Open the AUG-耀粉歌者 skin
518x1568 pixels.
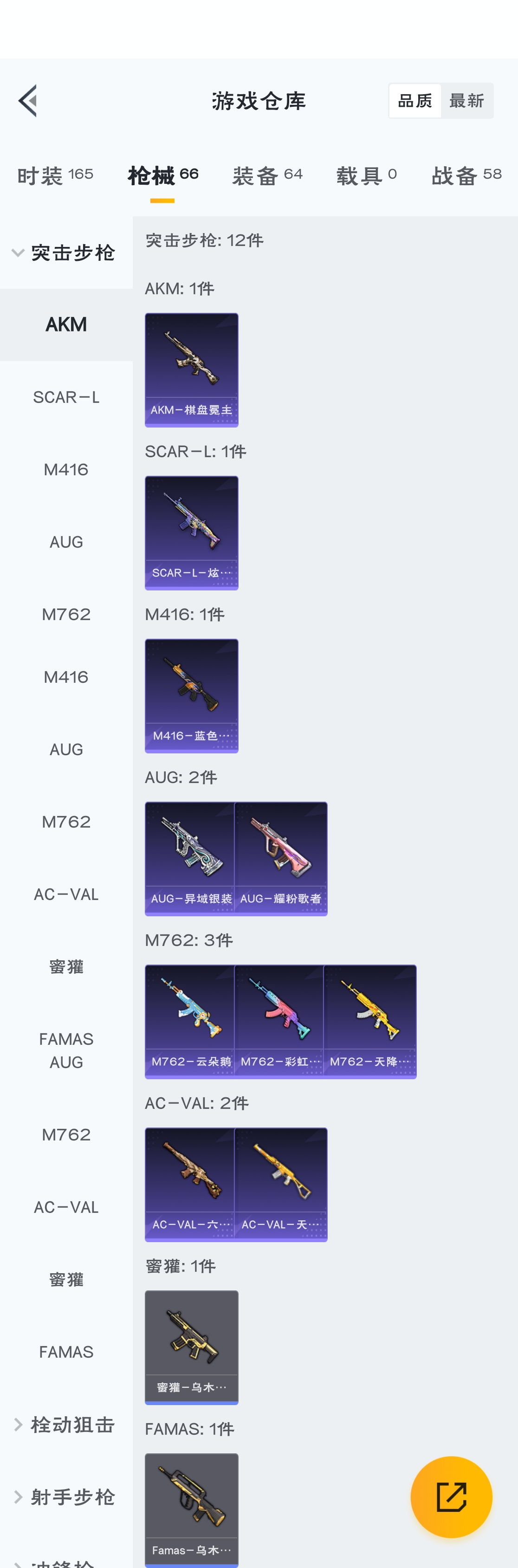coord(281,858)
